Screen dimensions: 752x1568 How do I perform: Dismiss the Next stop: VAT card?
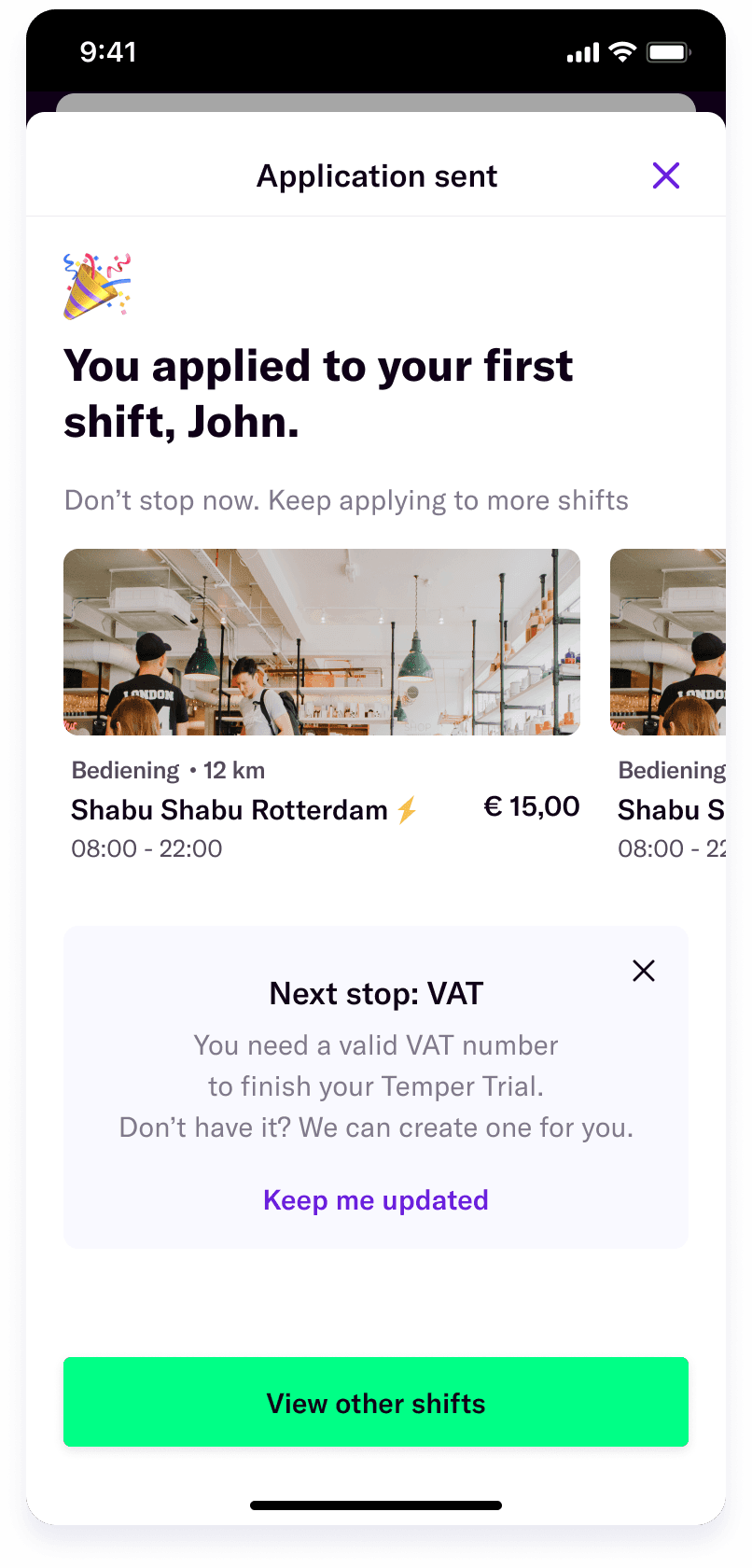(x=643, y=971)
